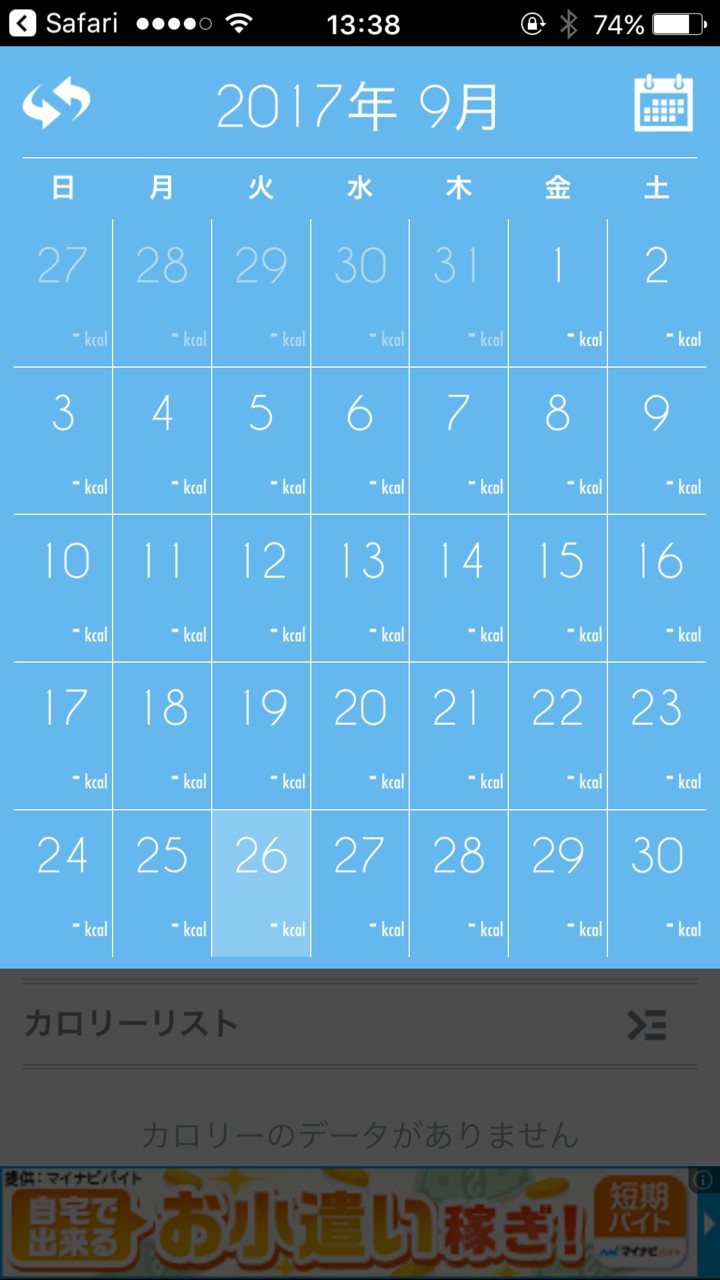Open the ad info icon
Viewport: 720px width, 1280px height.
tap(707, 1180)
